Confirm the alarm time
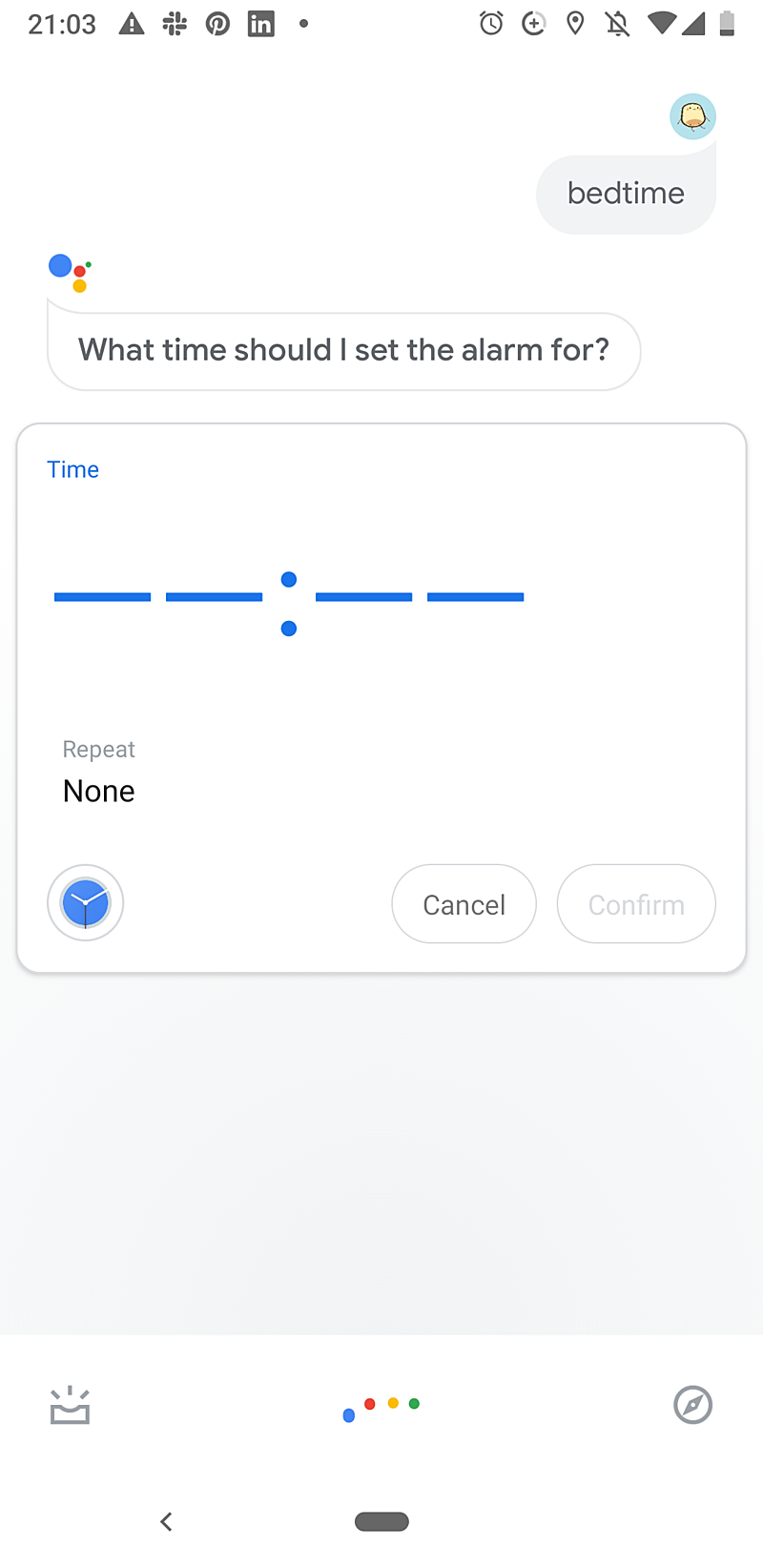763x1568 pixels. coord(636,903)
